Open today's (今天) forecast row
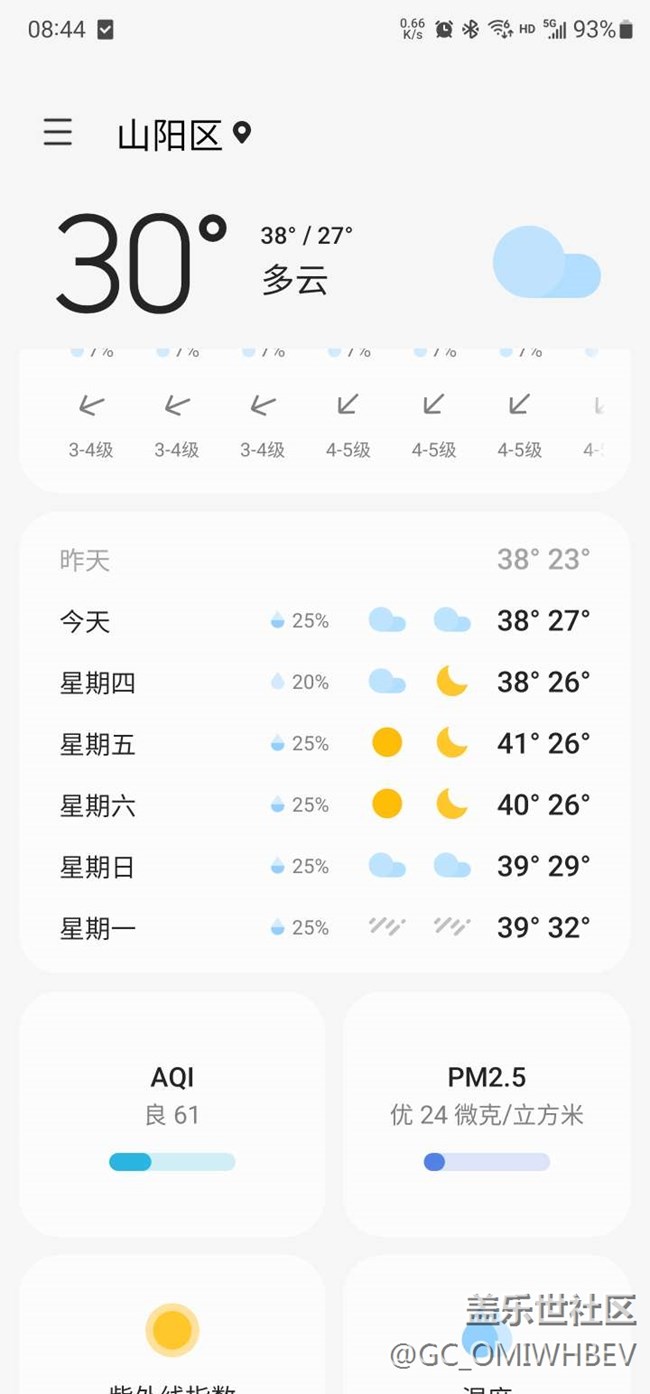The height and width of the screenshot is (1394, 650). click(x=324, y=621)
